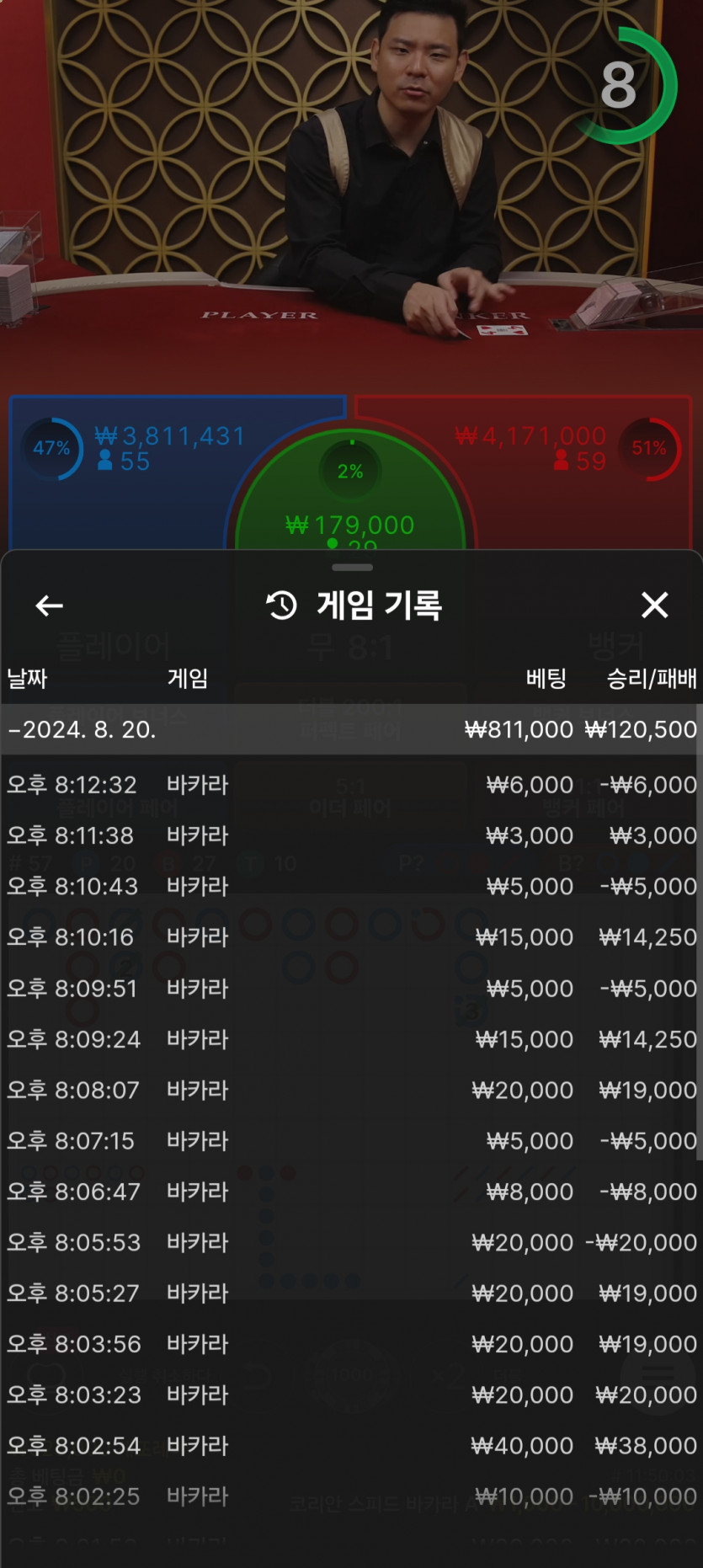703x1568 pixels.
Task: Open the 오후 8:10:16 바카라 record
Action: pos(351,937)
